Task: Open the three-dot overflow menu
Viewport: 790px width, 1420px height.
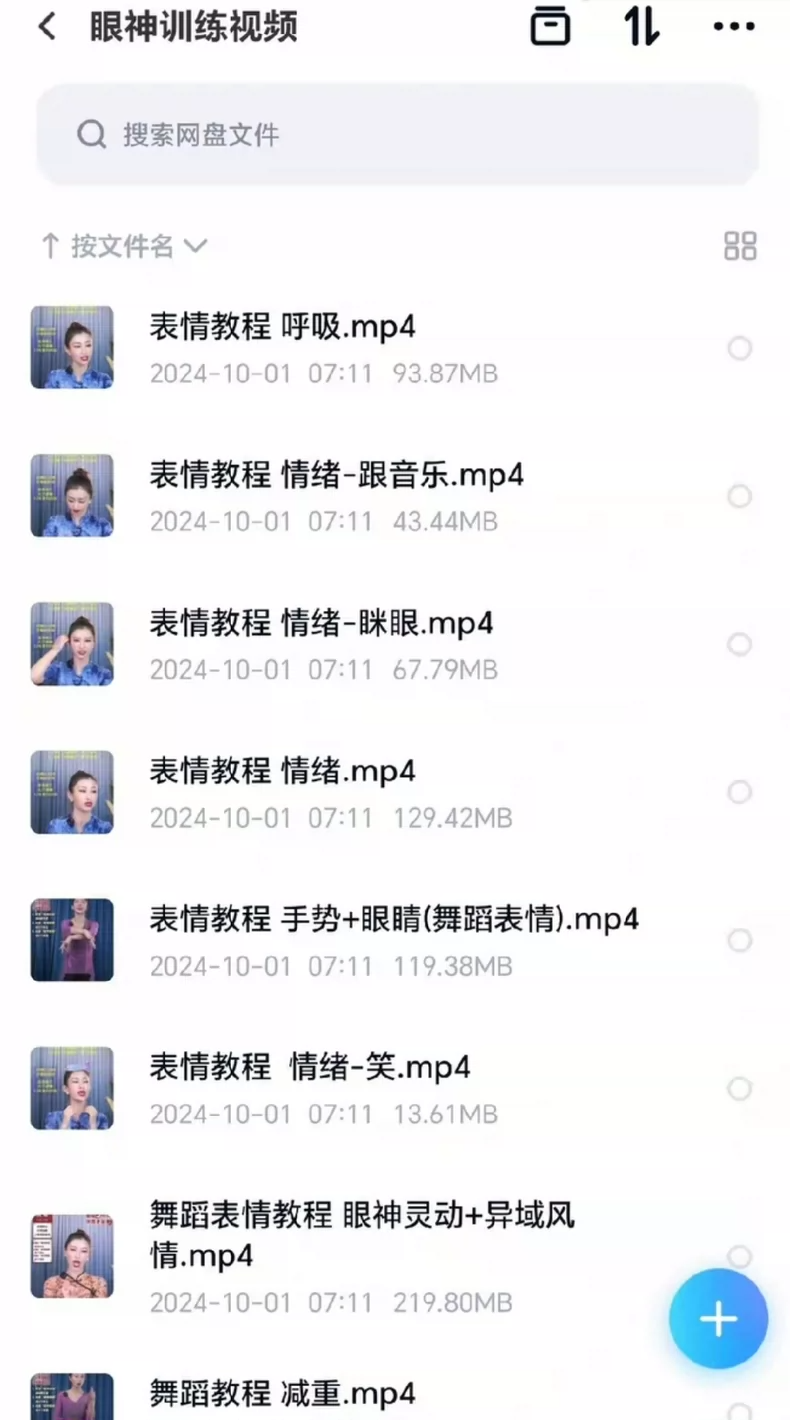Action: tap(734, 27)
